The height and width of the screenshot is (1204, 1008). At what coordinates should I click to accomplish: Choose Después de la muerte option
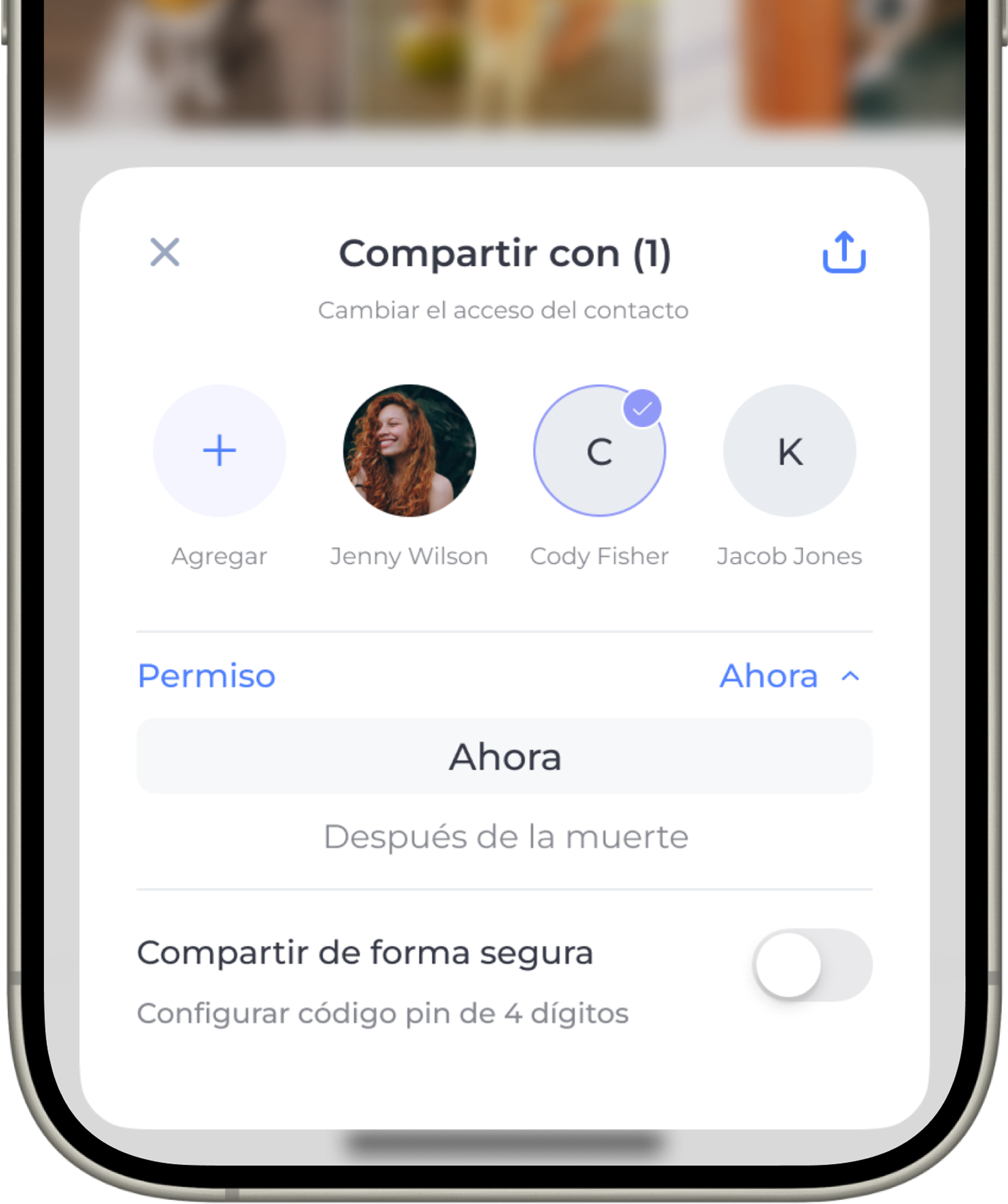[504, 836]
